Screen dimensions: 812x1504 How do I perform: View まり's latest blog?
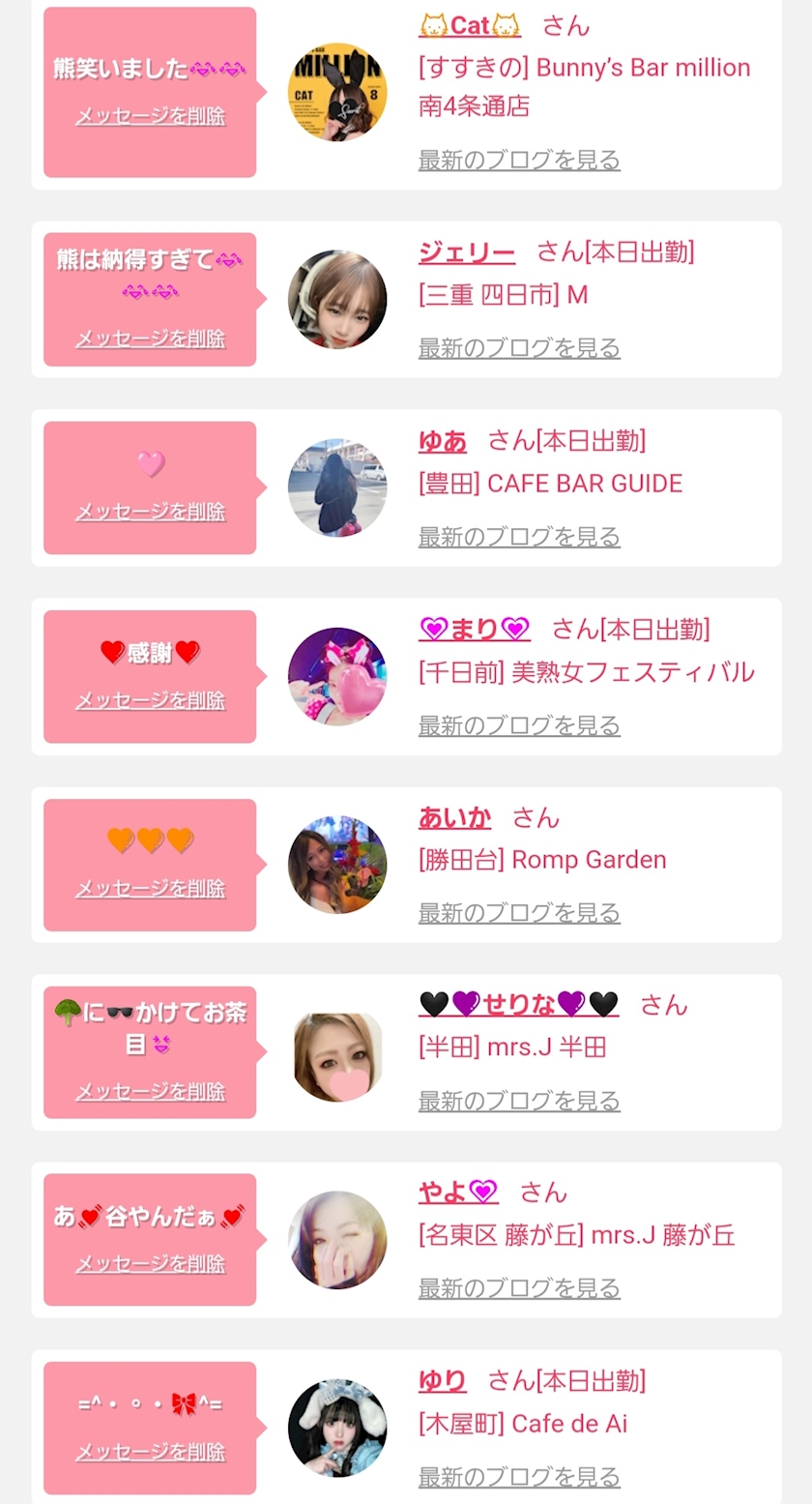pos(519,725)
